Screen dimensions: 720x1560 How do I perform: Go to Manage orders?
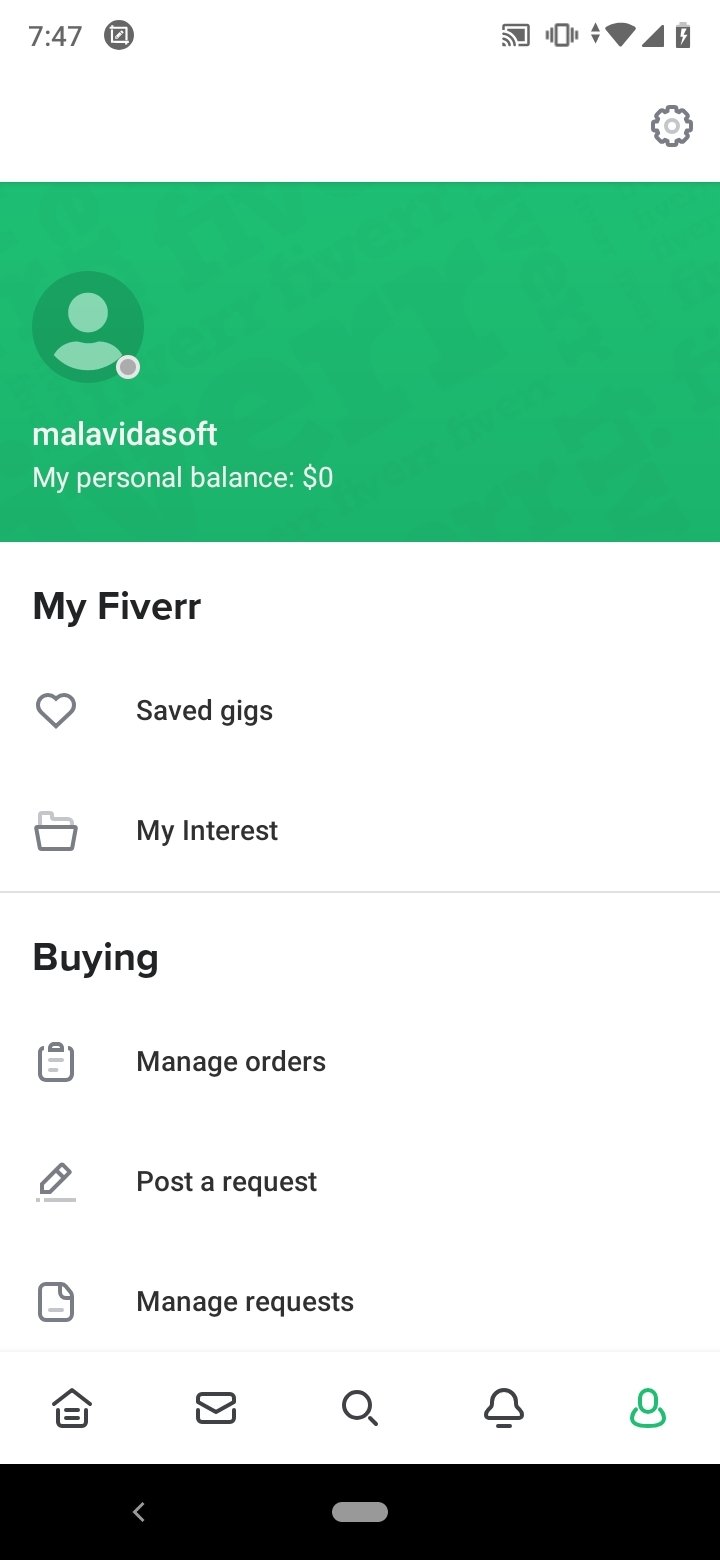(230, 1062)
